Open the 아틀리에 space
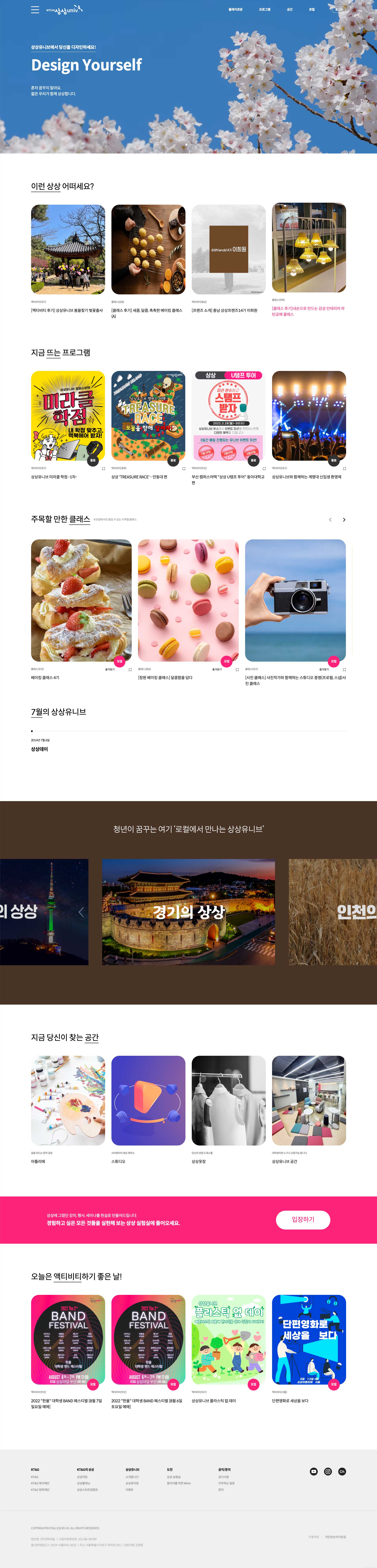 pos(68,1100)
